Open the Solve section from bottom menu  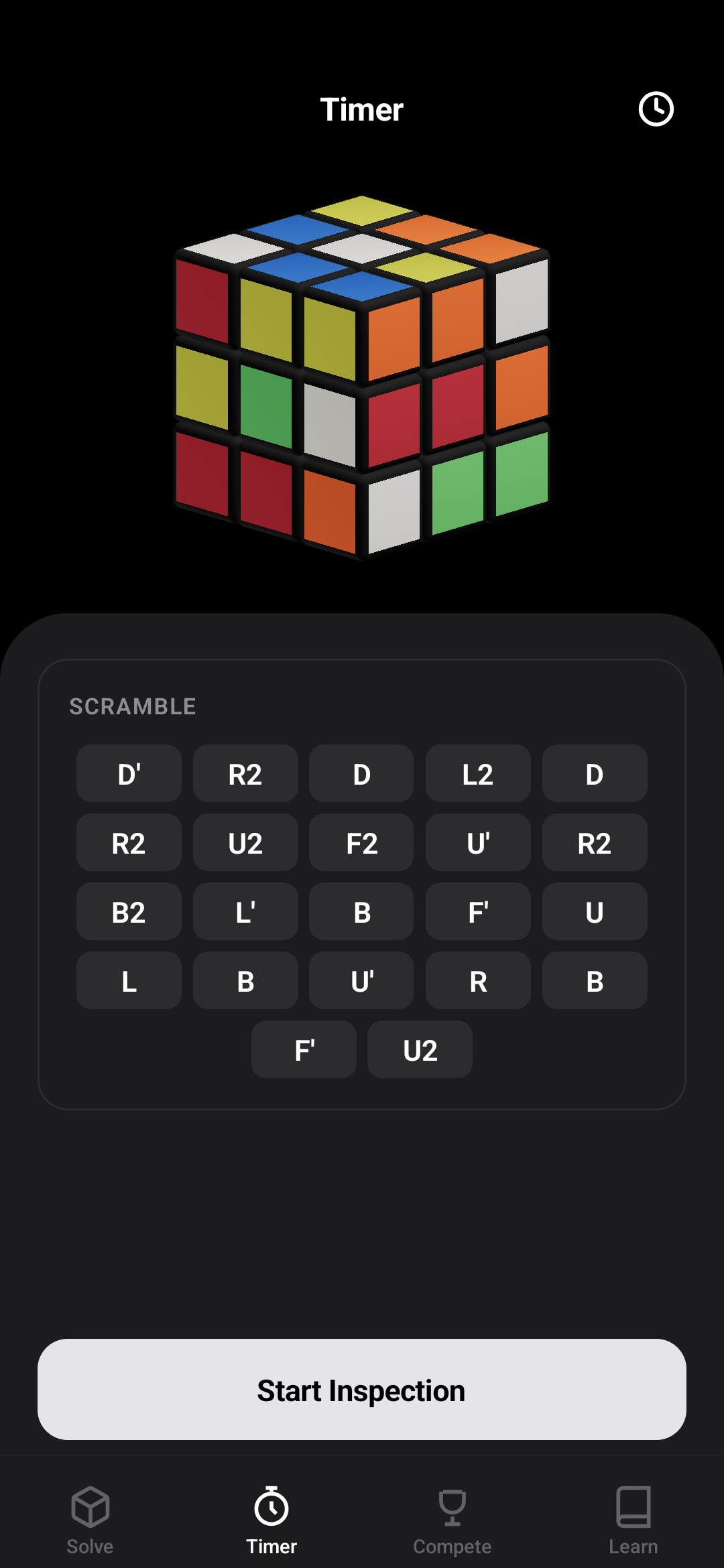coord(90,1521)
